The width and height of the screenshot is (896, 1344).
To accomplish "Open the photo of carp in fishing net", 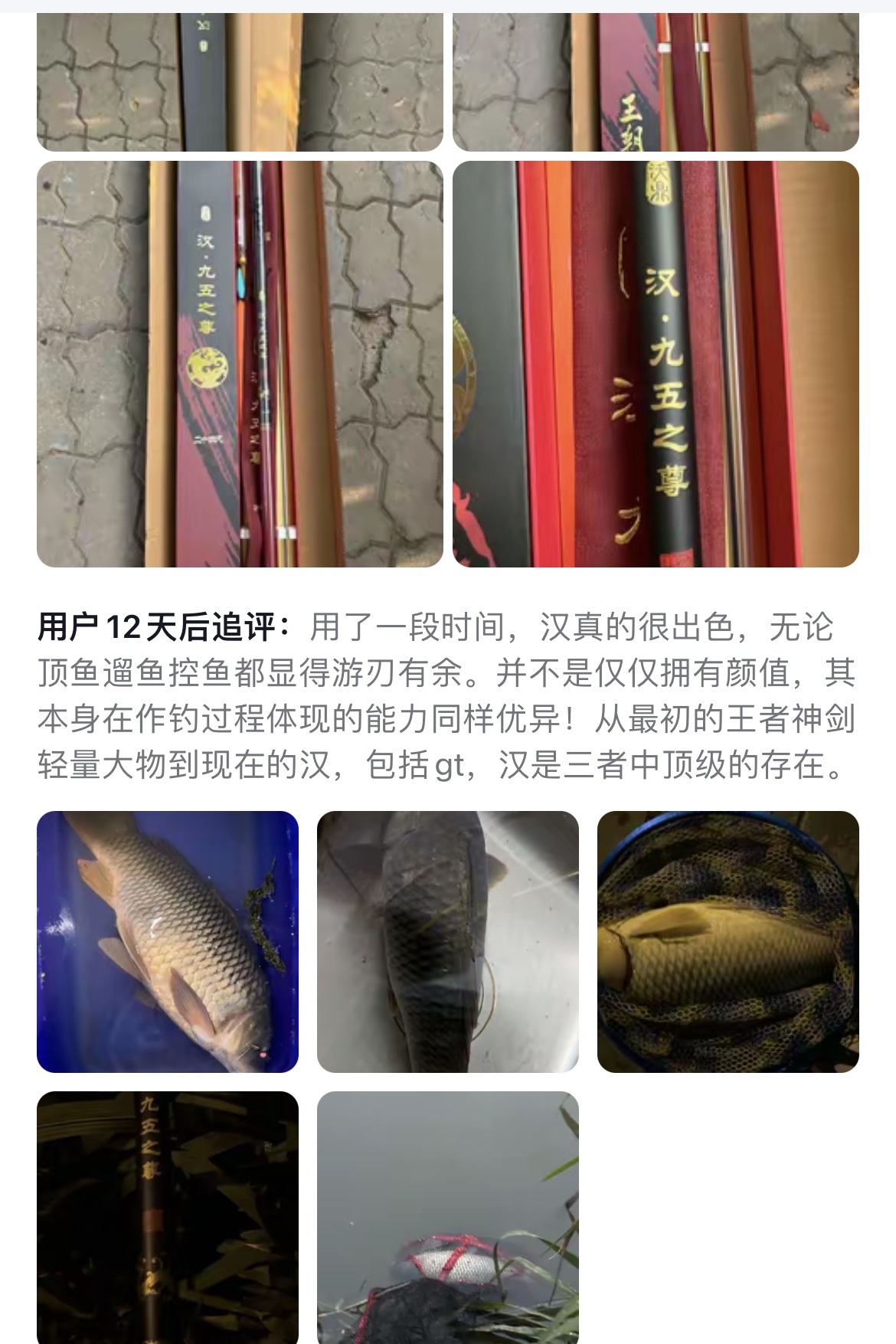I will (x=728, y=941).
